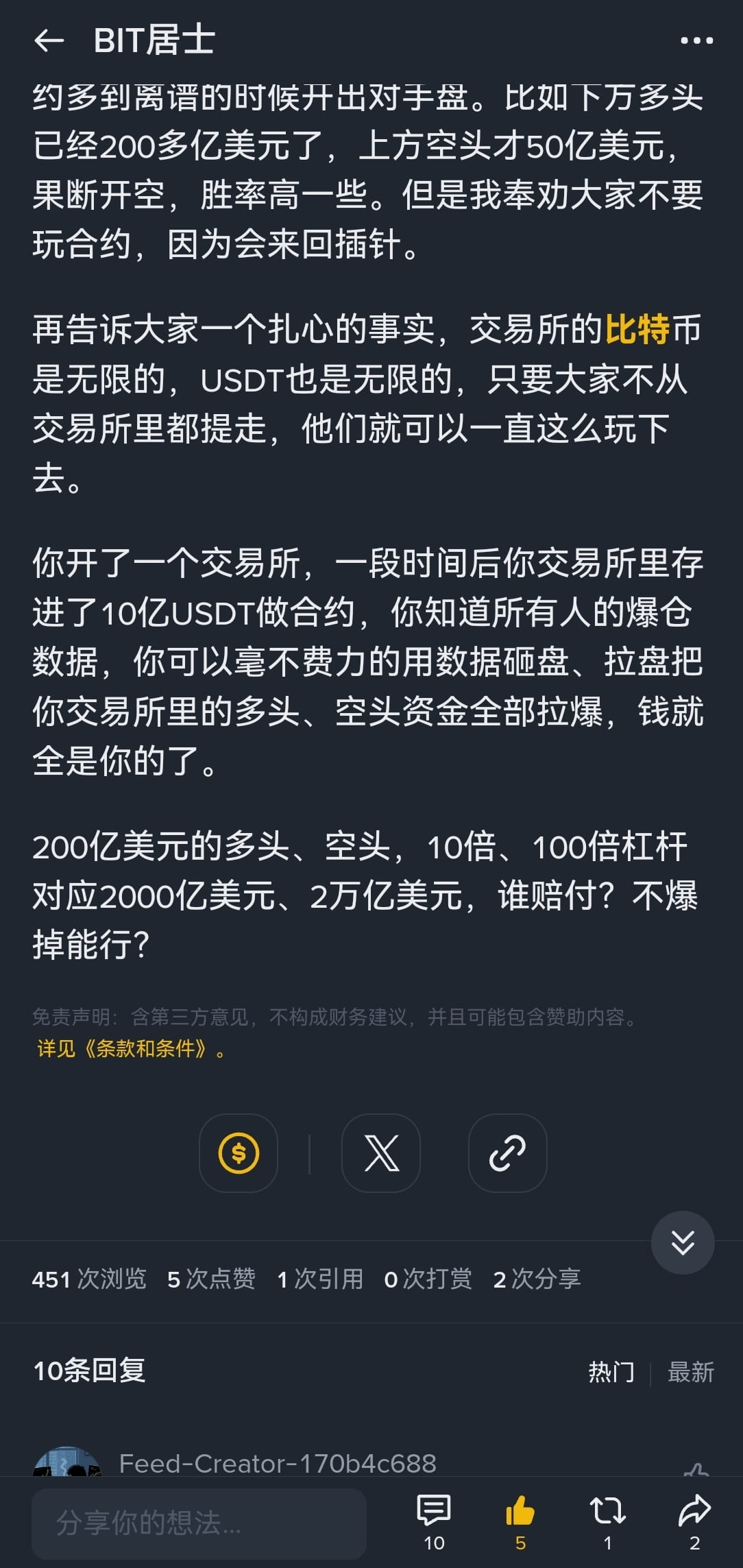Sort replies by 热门
The width and height of the screenshot is (743, 1568).
coord(611,1371)
